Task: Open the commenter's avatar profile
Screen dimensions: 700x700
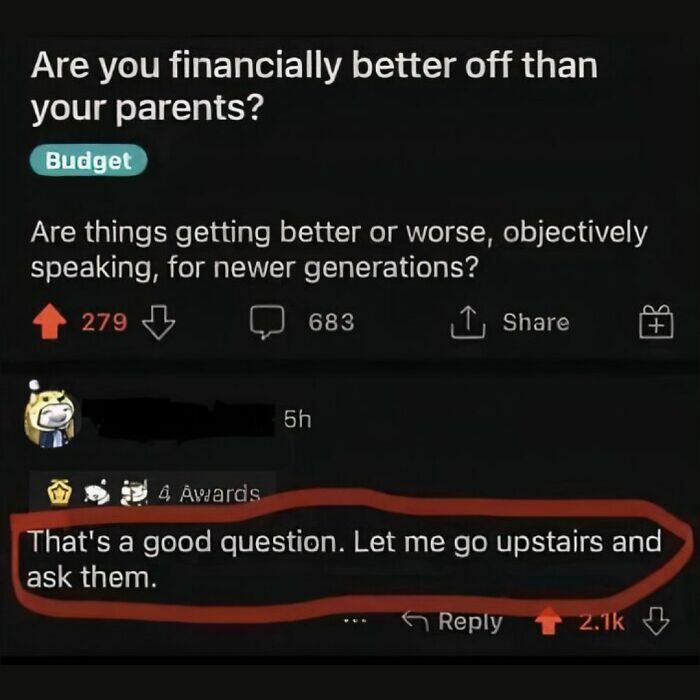Action: coord(49,415)
